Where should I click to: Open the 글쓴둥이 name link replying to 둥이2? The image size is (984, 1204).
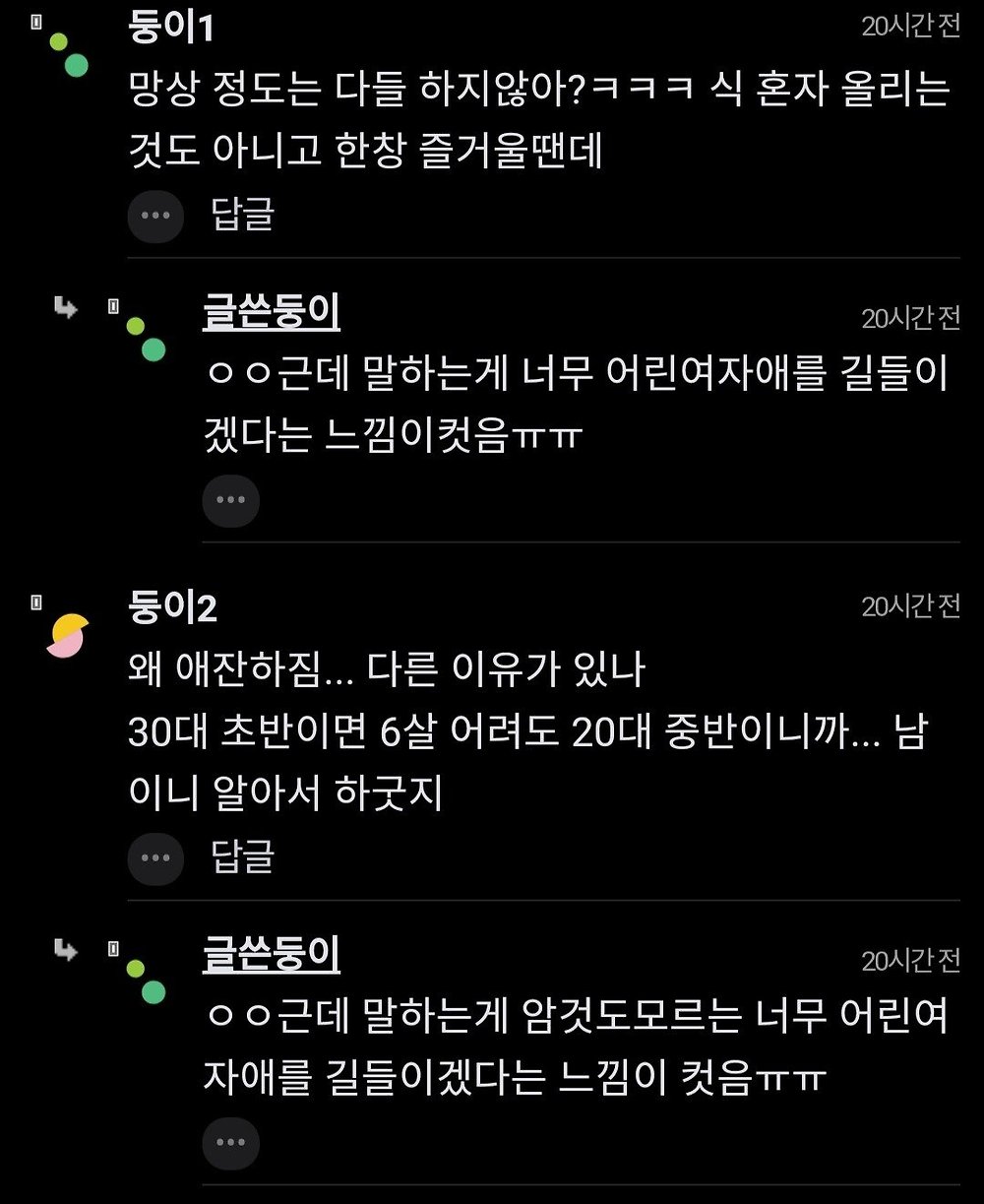(x=272, y=954)
